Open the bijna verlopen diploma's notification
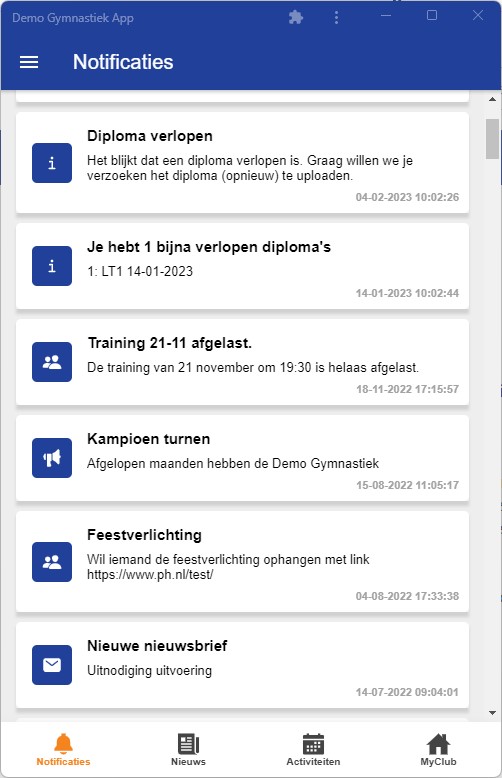Image resolution: width=502 pixels, height=778 pixels. click(x=242, y=266)
